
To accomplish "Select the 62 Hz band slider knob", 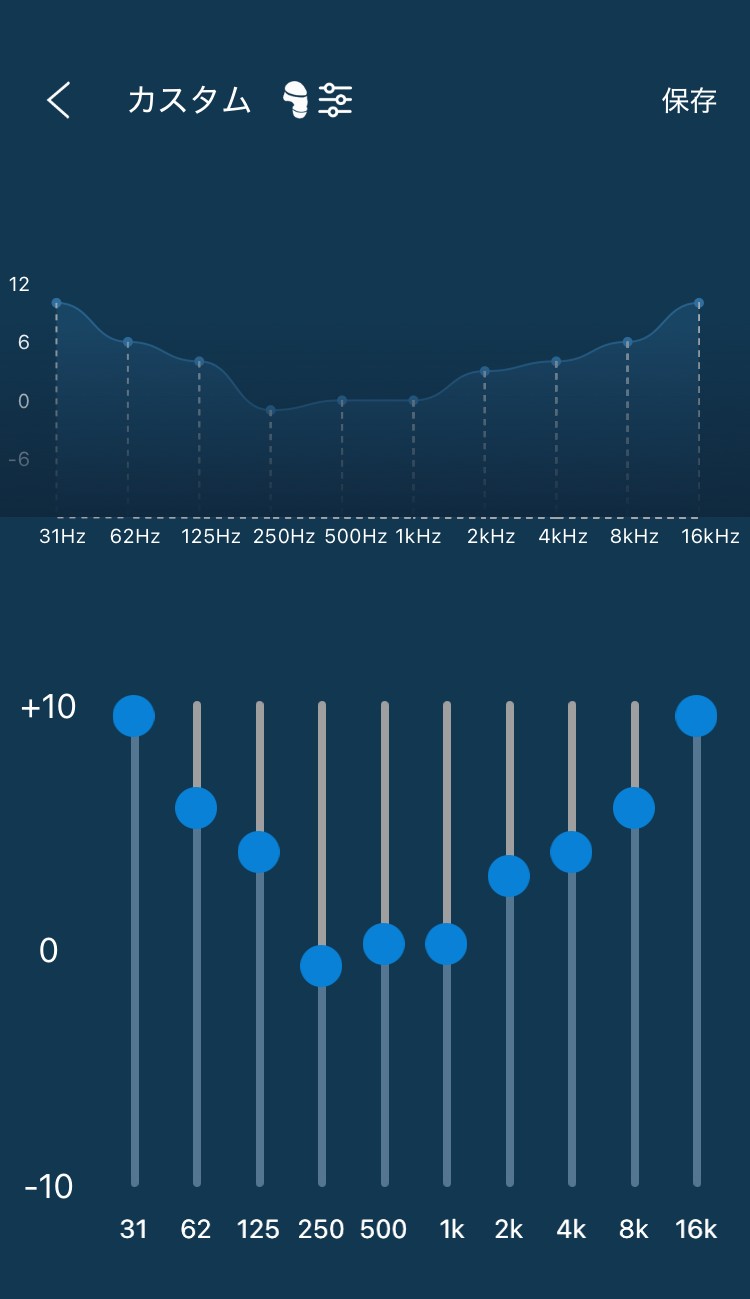I will (196, 808).
